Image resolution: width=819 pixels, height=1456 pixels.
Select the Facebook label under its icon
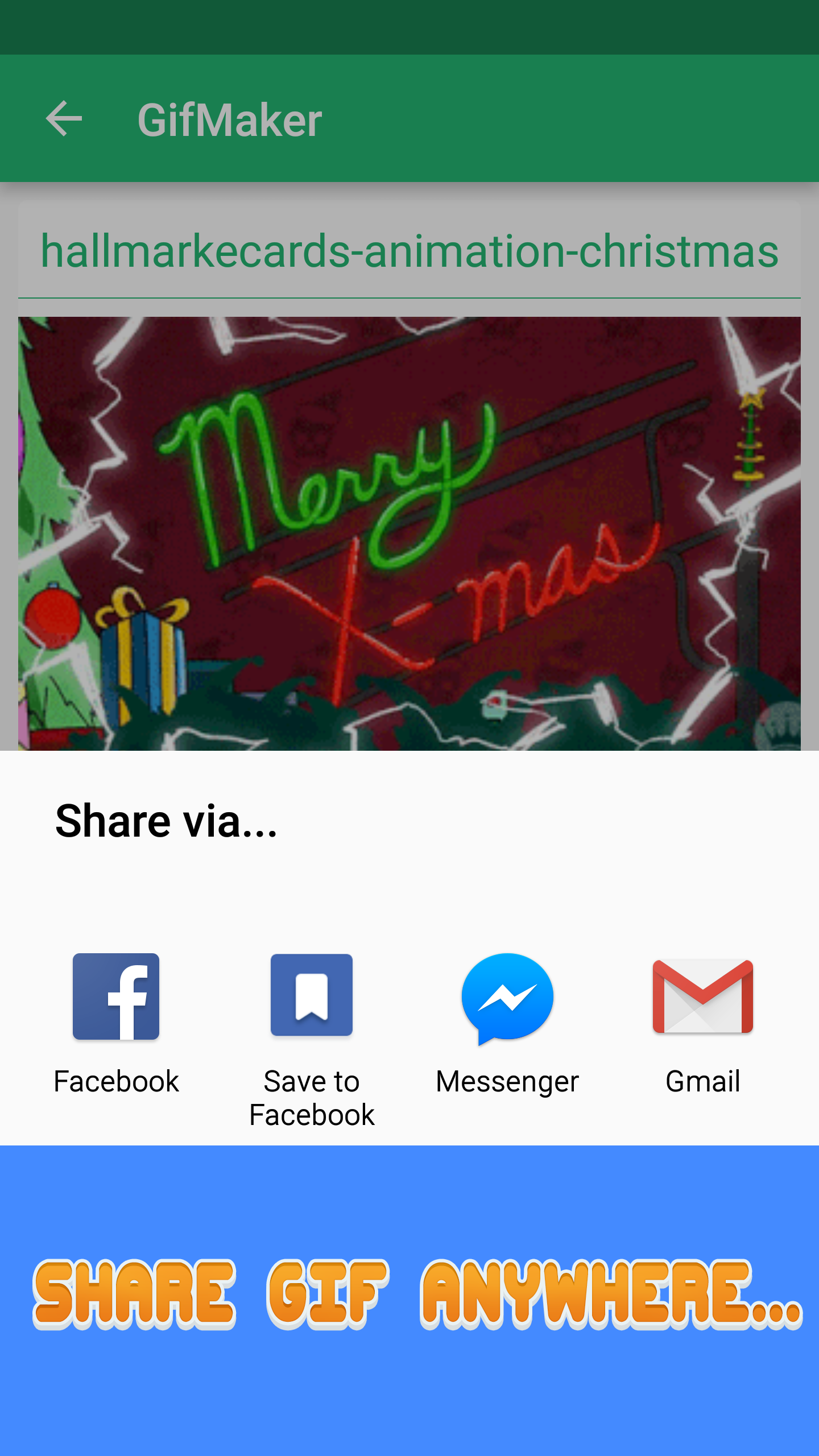coord(115,1081)
